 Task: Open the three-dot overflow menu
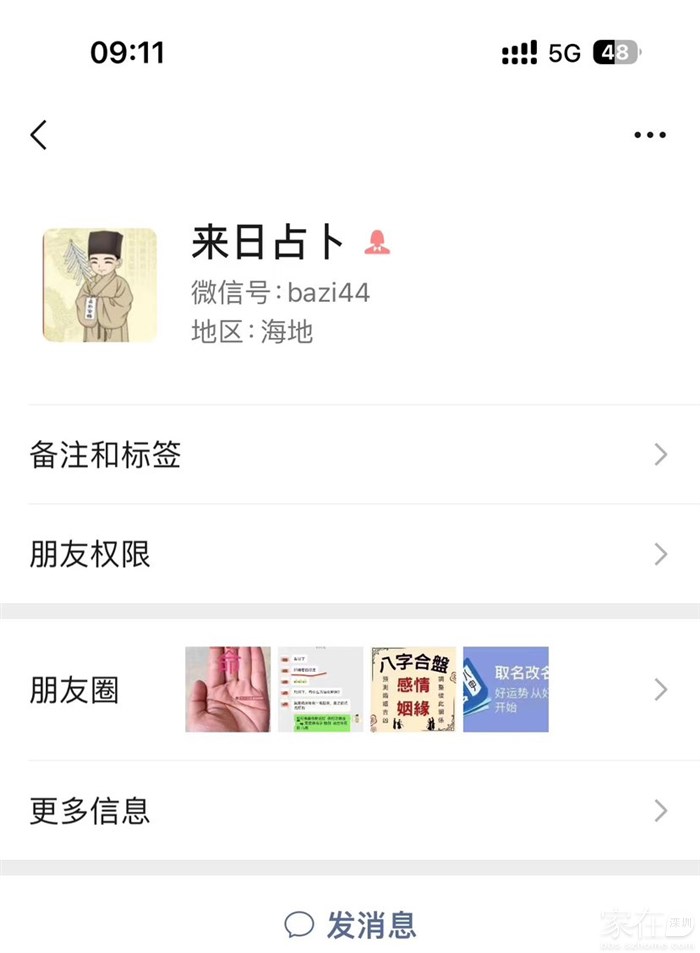pyautogui.click(x=650, y=135)
